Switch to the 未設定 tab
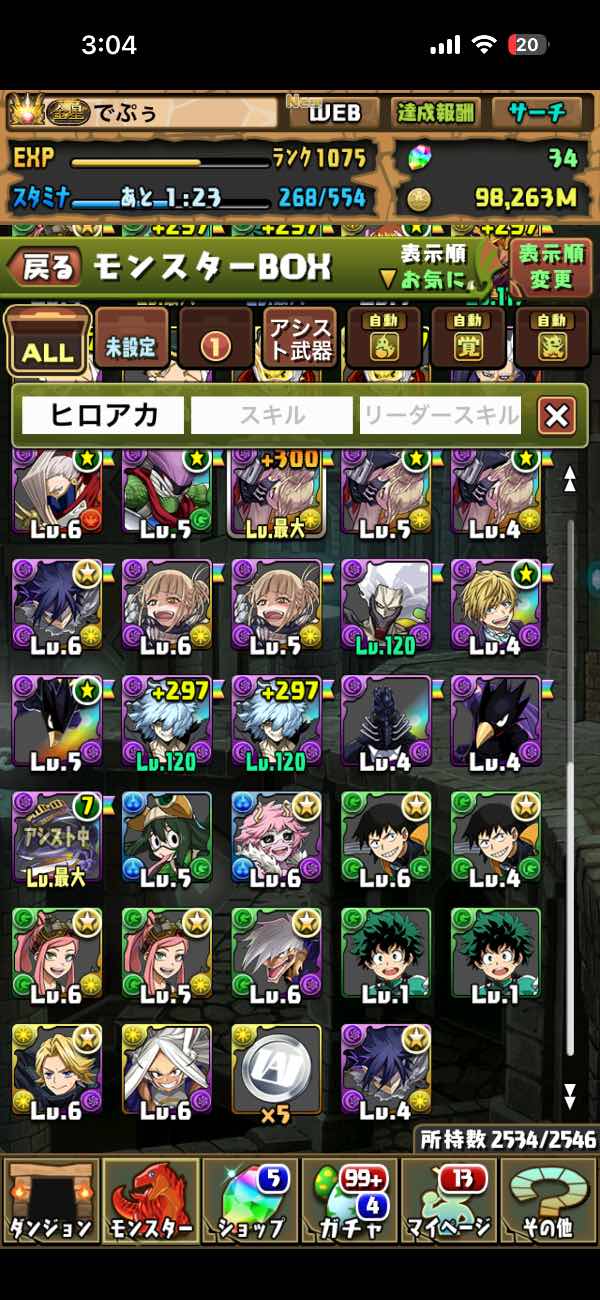 [131, 341]
